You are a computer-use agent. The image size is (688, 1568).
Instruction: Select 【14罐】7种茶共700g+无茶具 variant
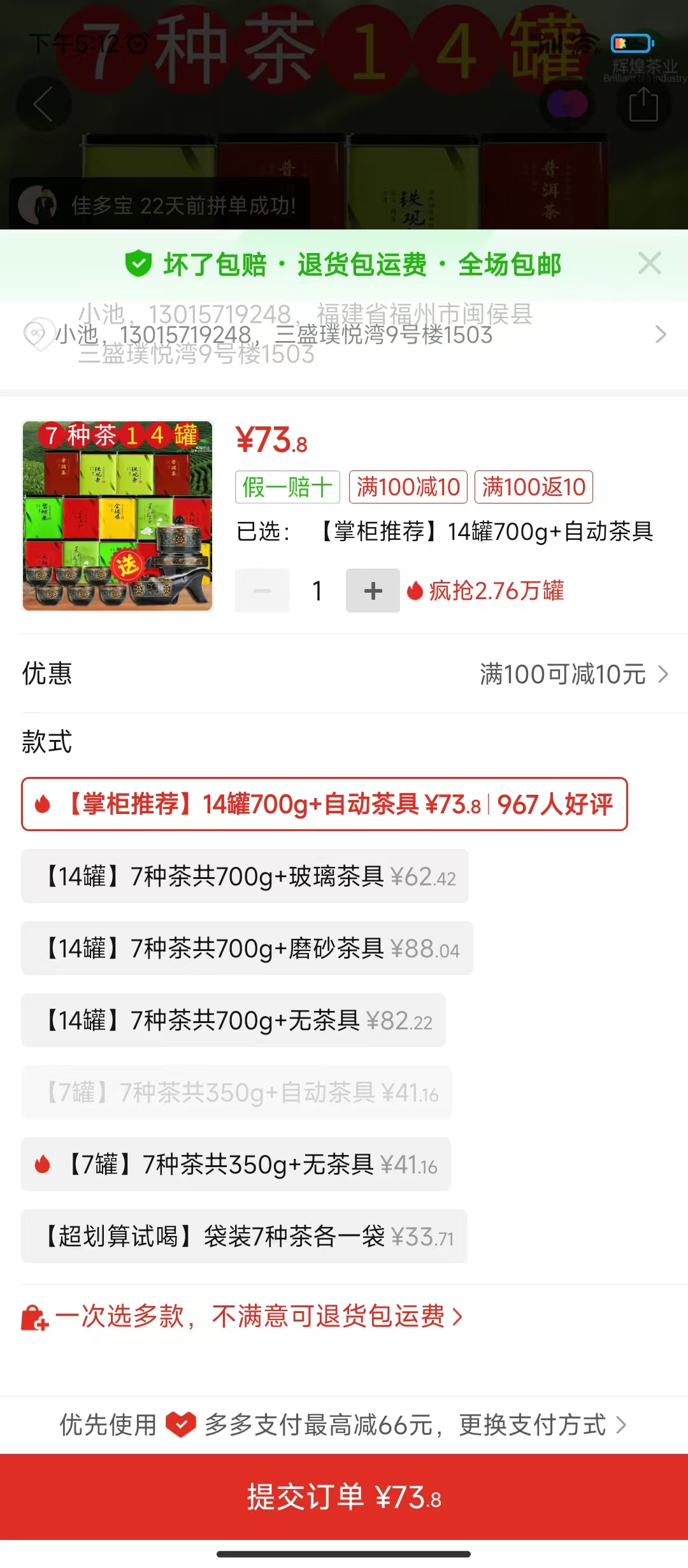[233, 1020]
